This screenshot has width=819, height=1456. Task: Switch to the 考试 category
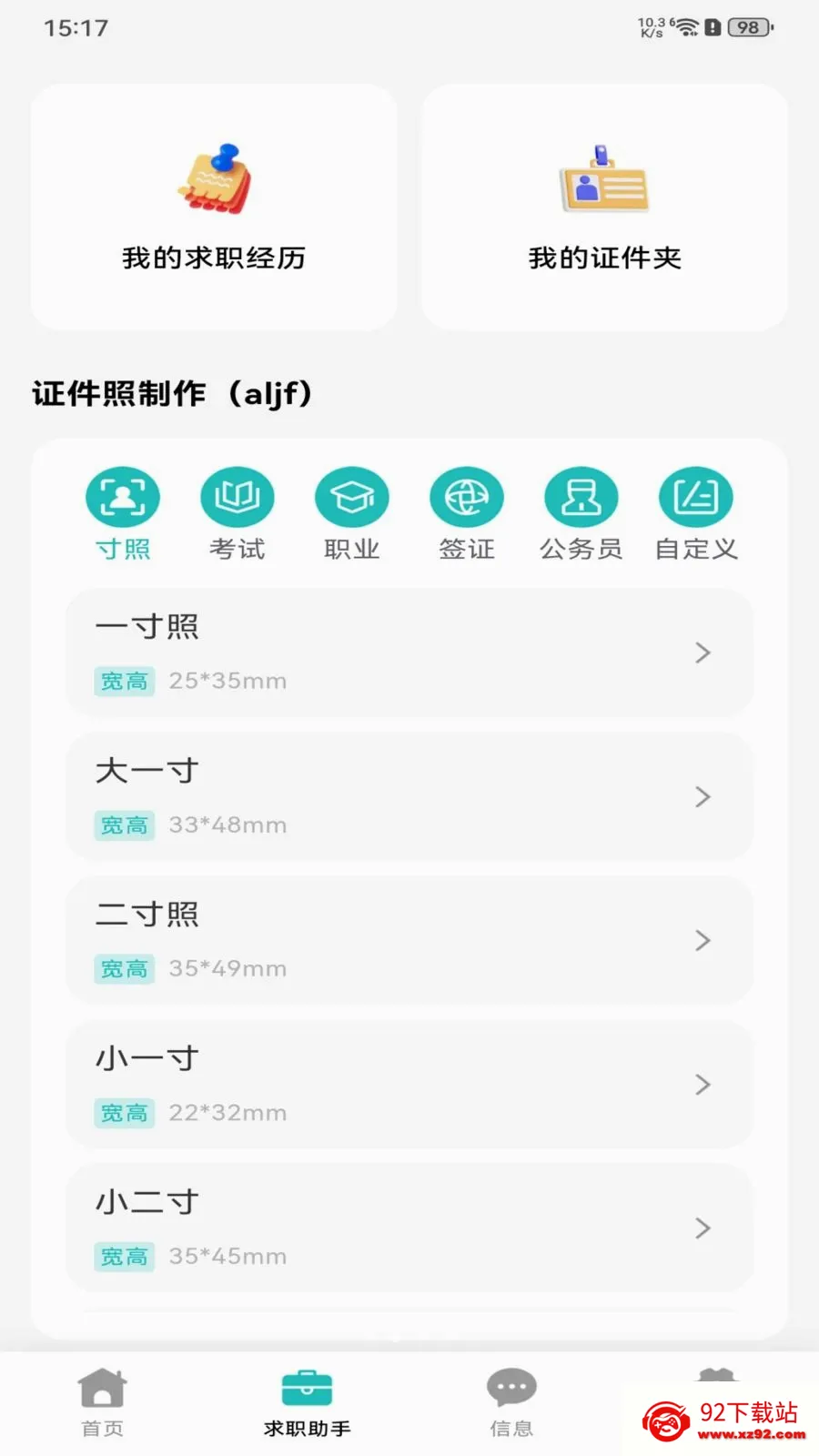pyautogui.click(x=238, y=514)
